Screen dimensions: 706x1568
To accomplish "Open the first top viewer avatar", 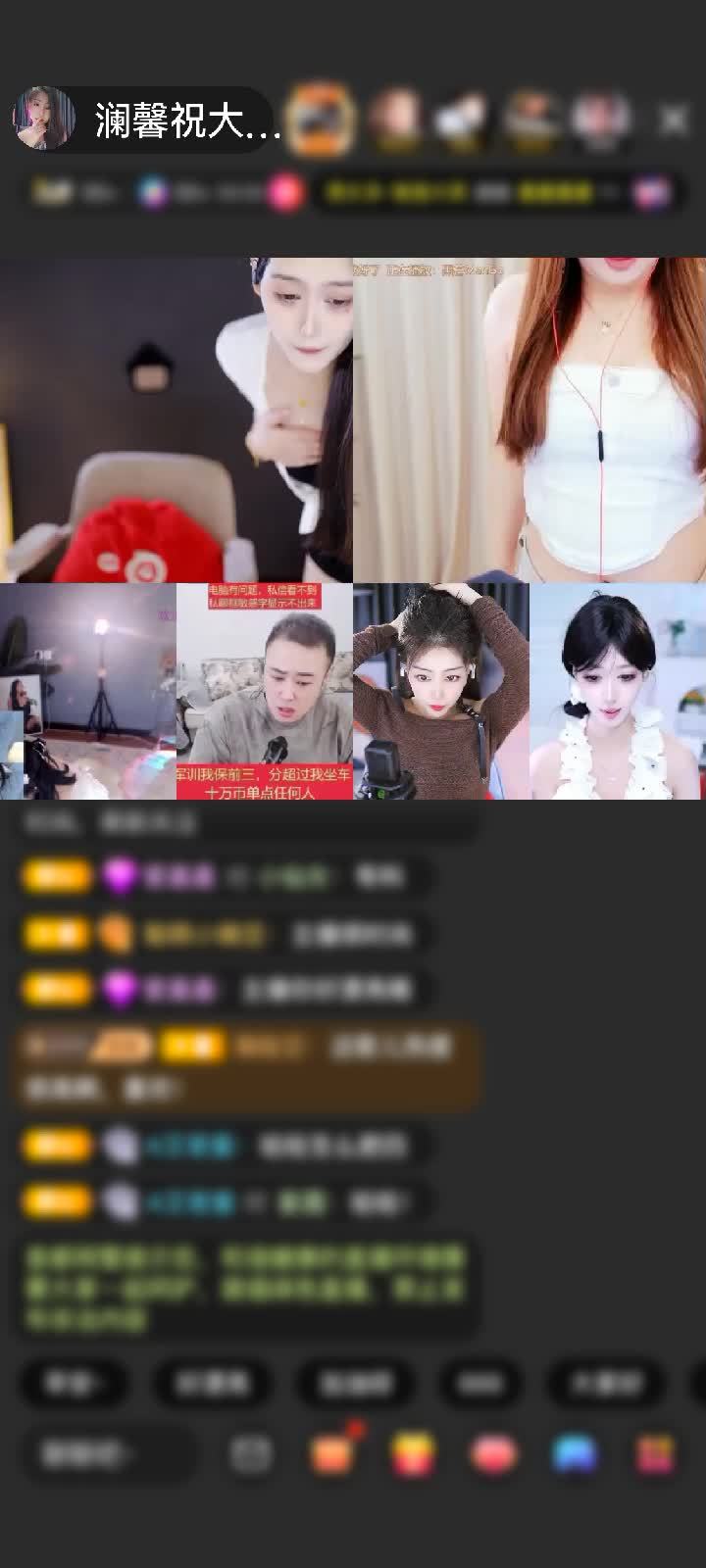I will [320, 120].
